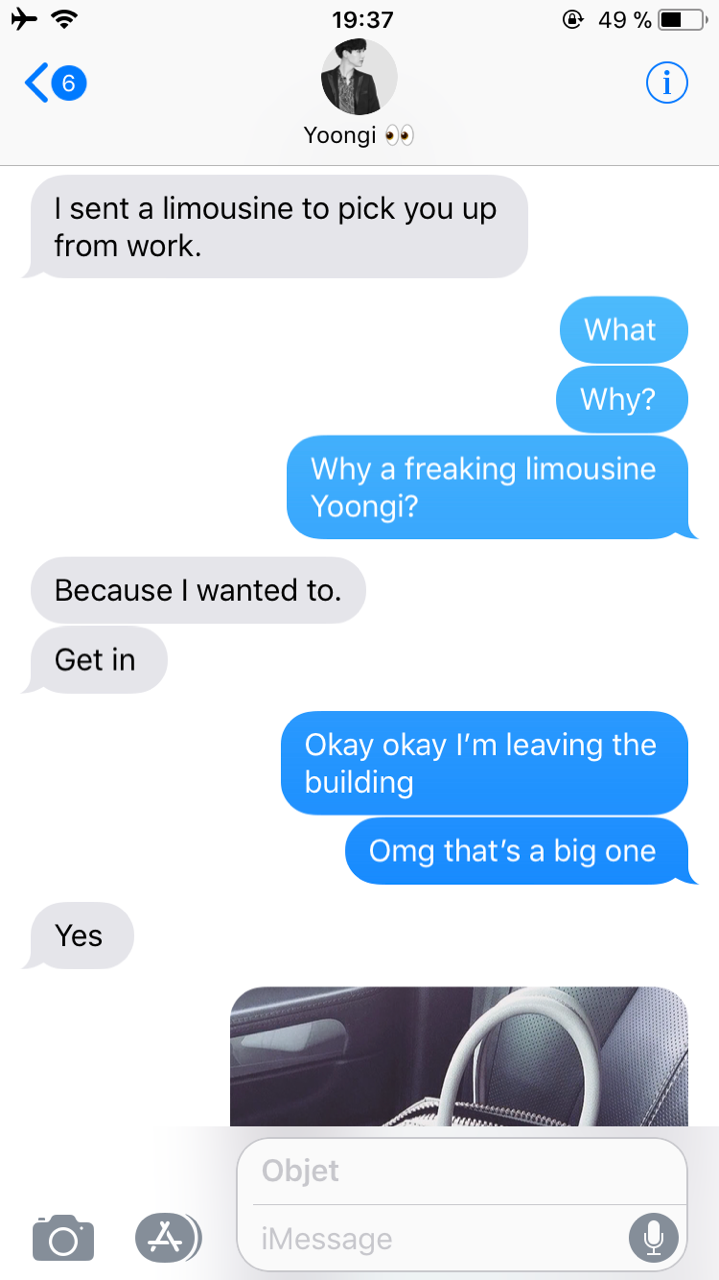Tap Yoongi's profile picture at top
719x1280 pixels.
pos(359,78)
